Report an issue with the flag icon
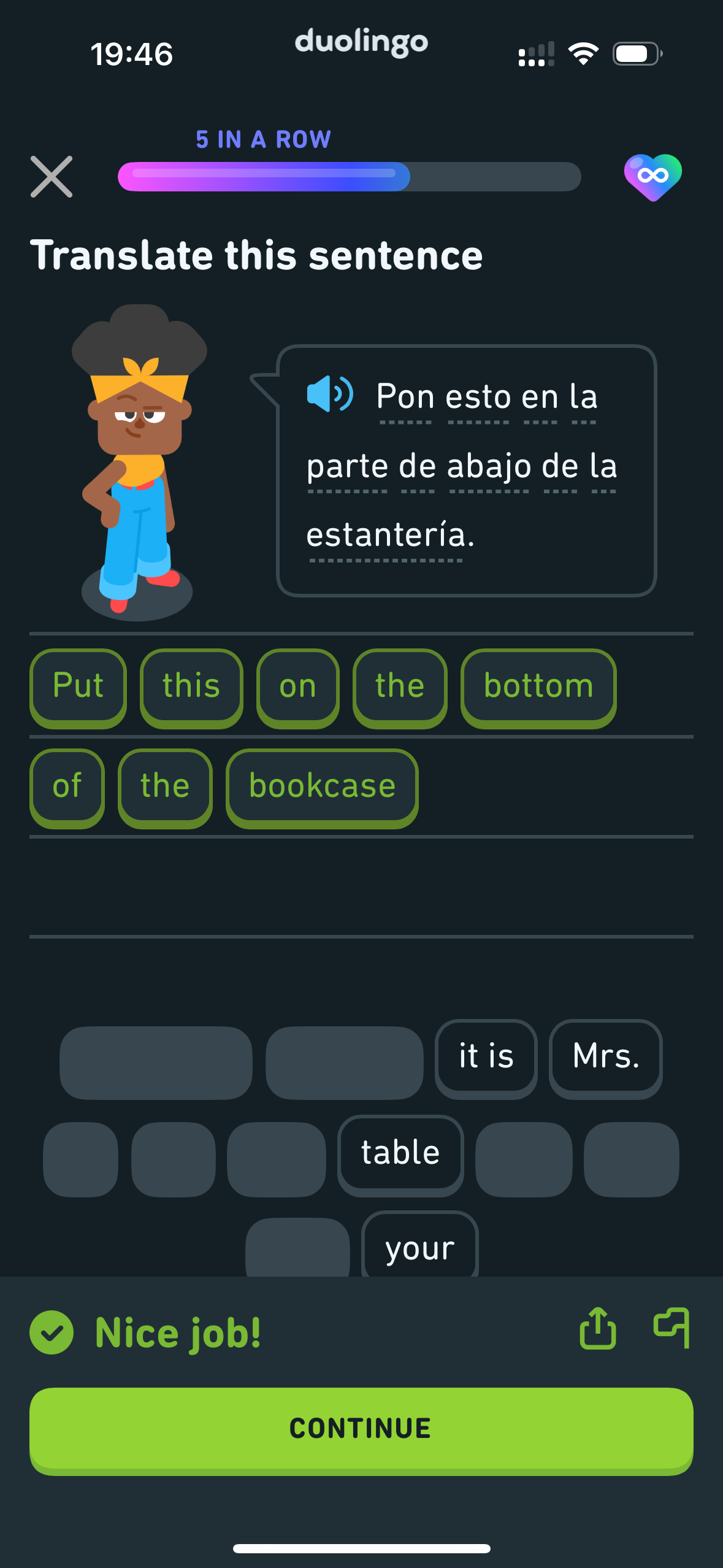723x1568 pixels. [x=671, y=1329]
